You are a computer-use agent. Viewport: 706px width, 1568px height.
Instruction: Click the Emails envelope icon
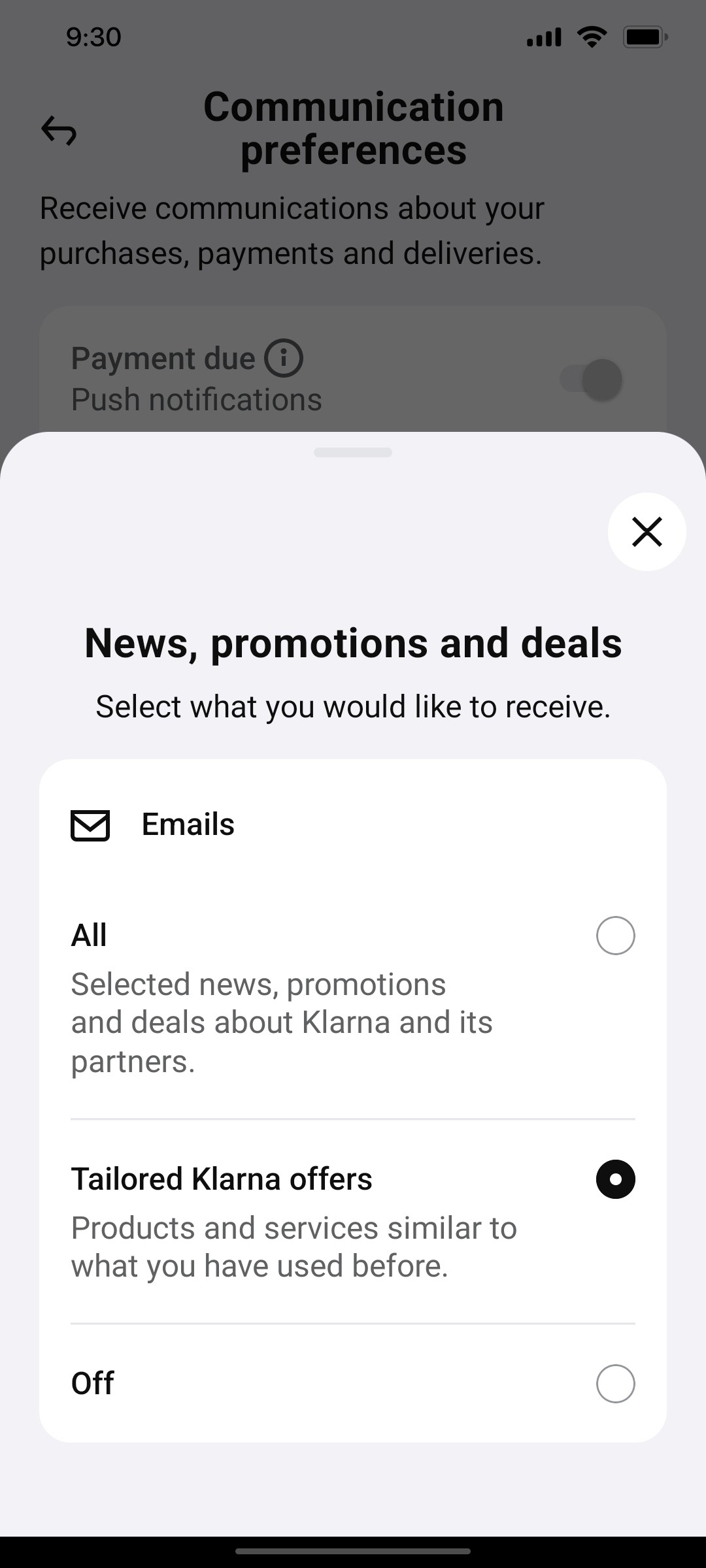(x=91, y=825)
